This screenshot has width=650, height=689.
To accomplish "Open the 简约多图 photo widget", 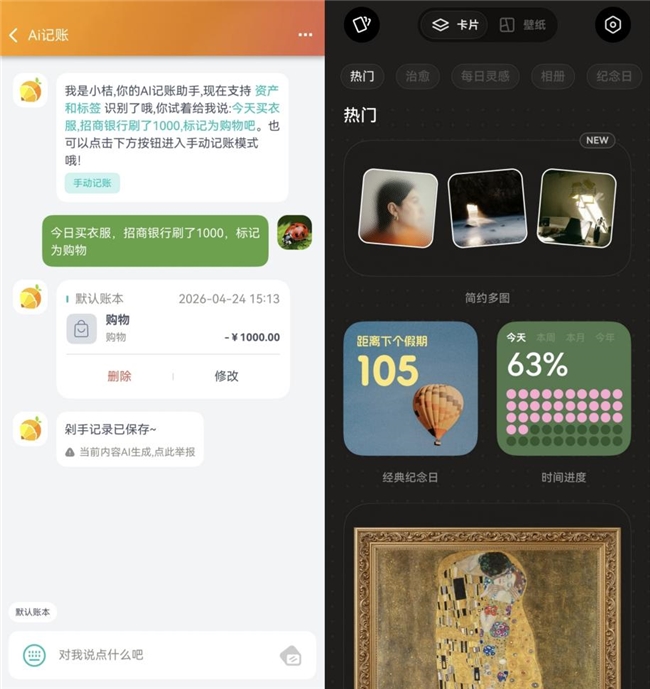I will pyautogui.click(x=487, y=208).
